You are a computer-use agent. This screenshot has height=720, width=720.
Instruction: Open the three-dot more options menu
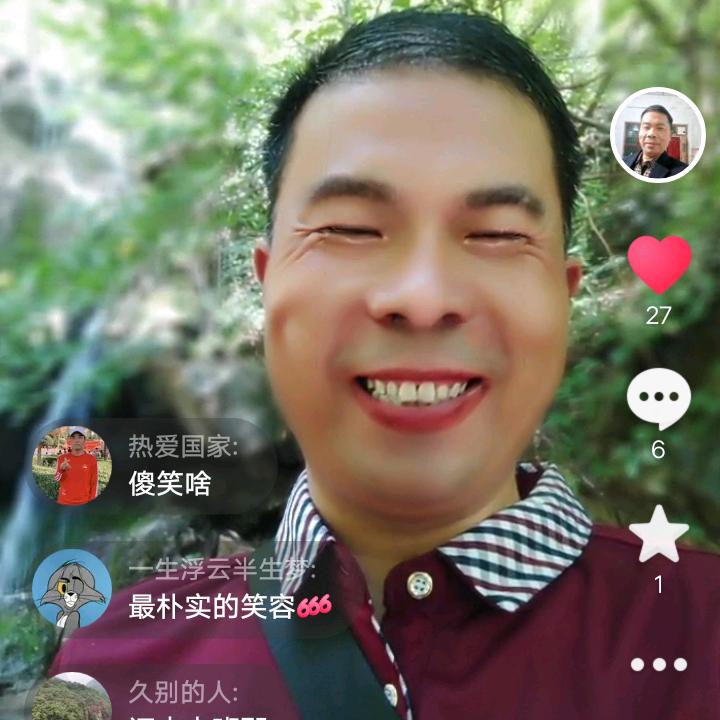[659, 664]
